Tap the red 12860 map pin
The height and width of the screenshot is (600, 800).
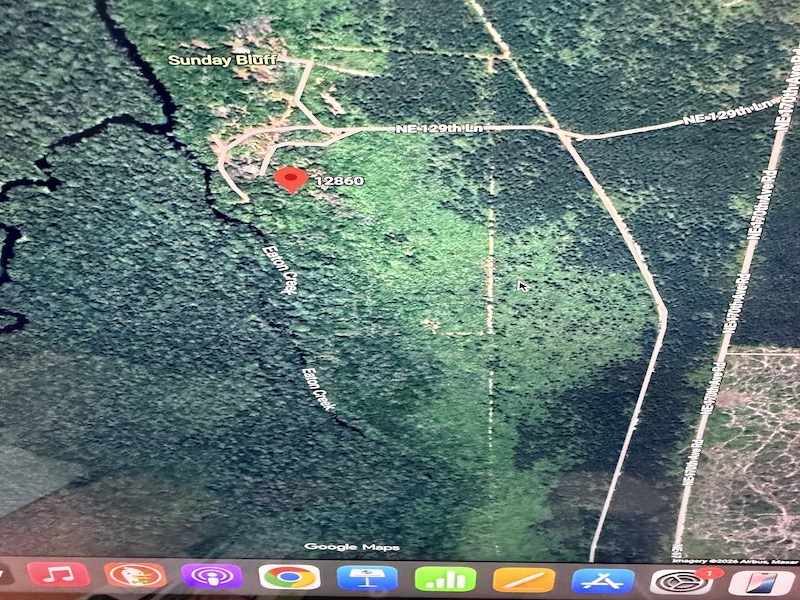(x=291, y=180)
